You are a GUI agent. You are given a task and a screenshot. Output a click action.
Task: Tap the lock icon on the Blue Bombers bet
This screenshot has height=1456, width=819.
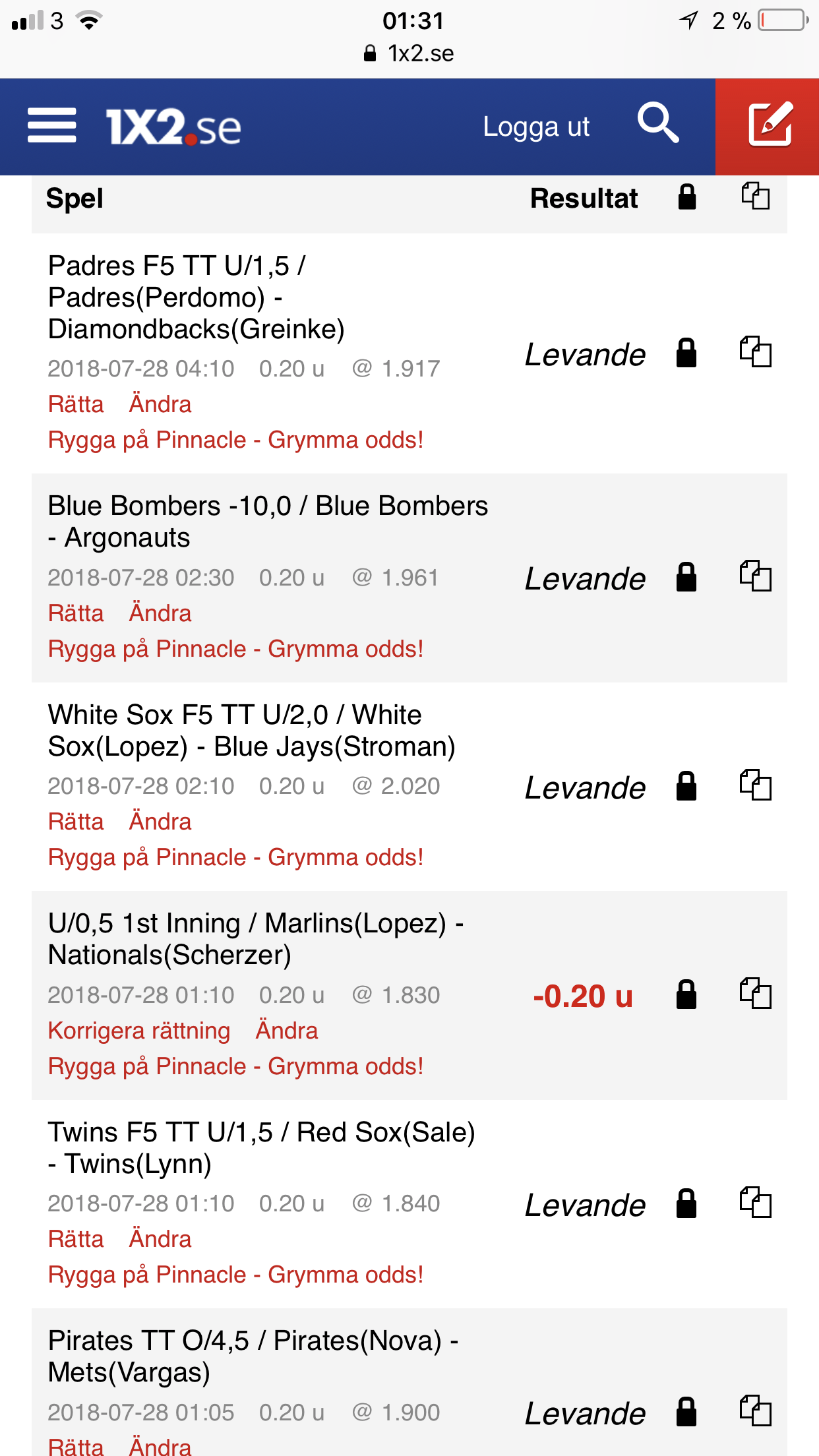(686, 577)
